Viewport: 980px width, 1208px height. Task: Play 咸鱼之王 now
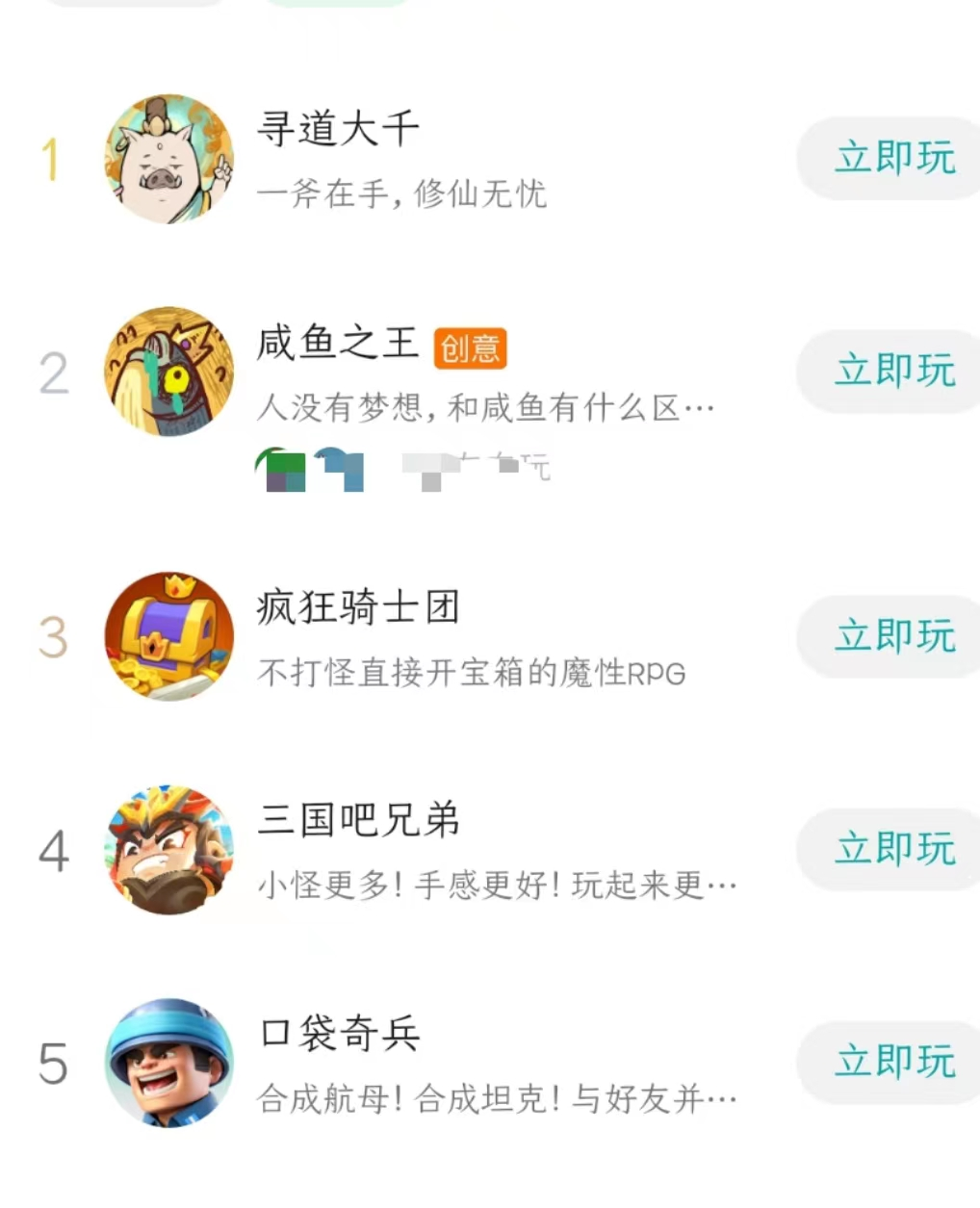[893, 372]
